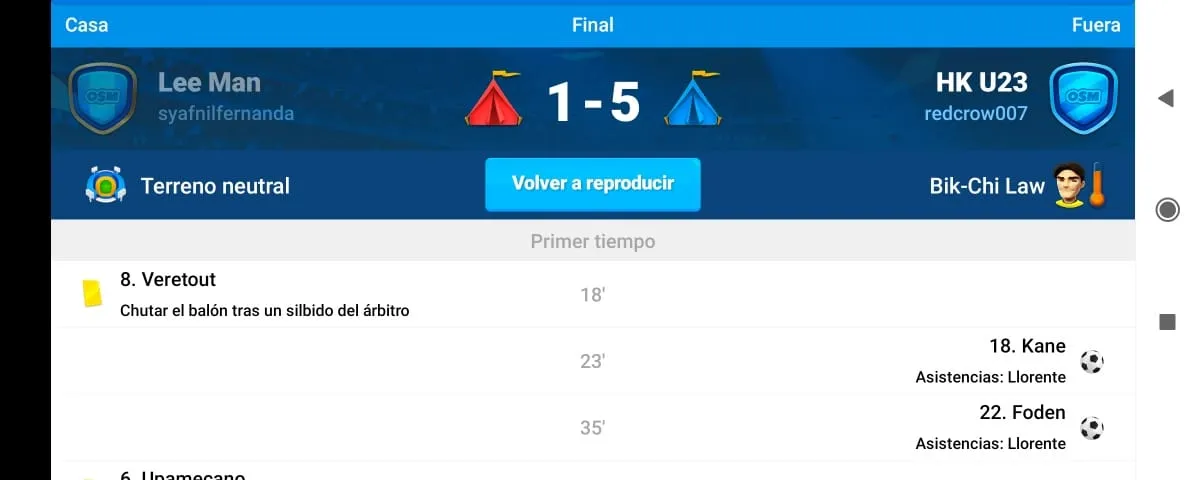Viewport: 1200px width, 480px height.
Task: Tap the system home circle button
Action: (x=1166, y=209)
